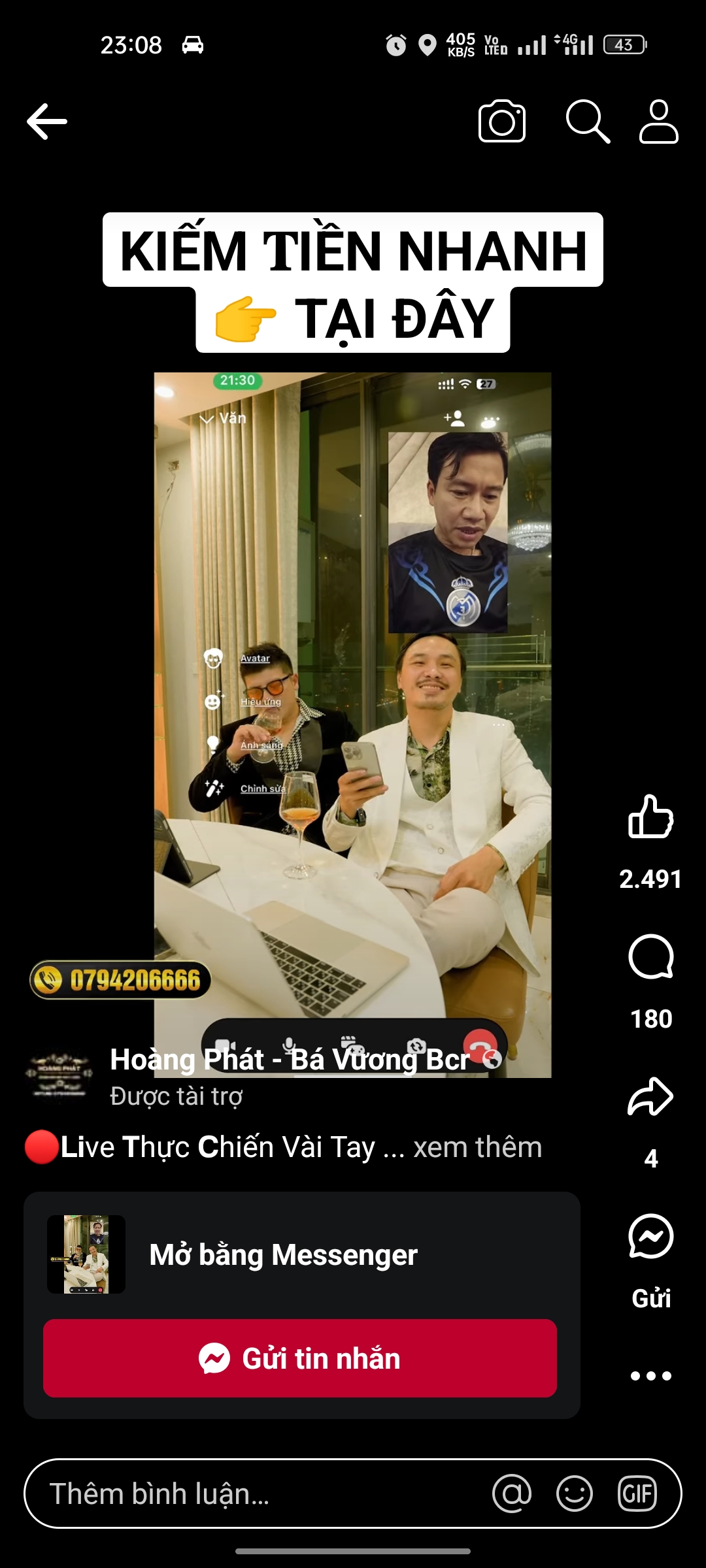Open the camera to create a reel
Screen dimensions: 706x1568
502,122
